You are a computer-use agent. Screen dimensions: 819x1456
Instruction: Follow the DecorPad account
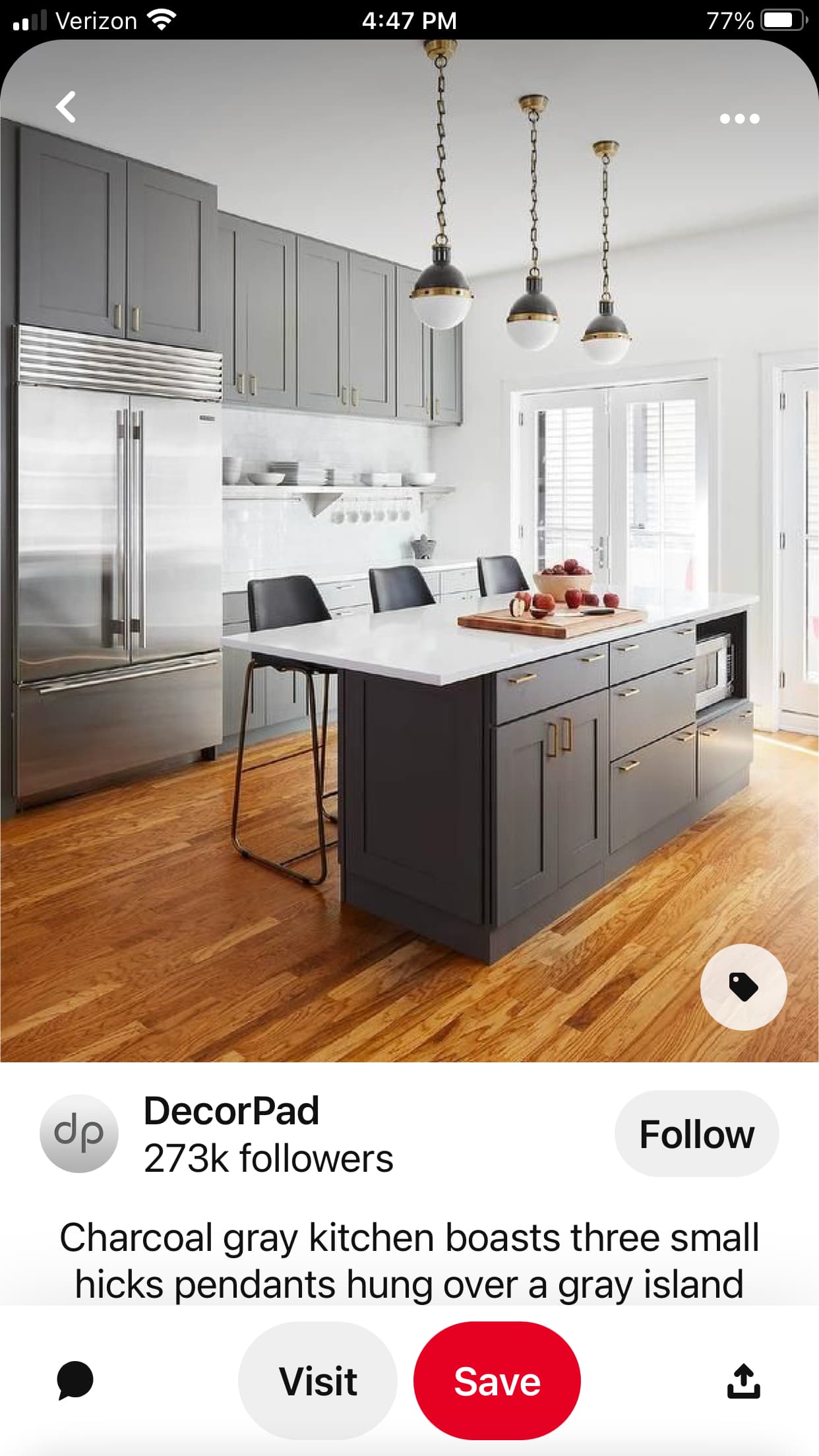(696, 1134)
